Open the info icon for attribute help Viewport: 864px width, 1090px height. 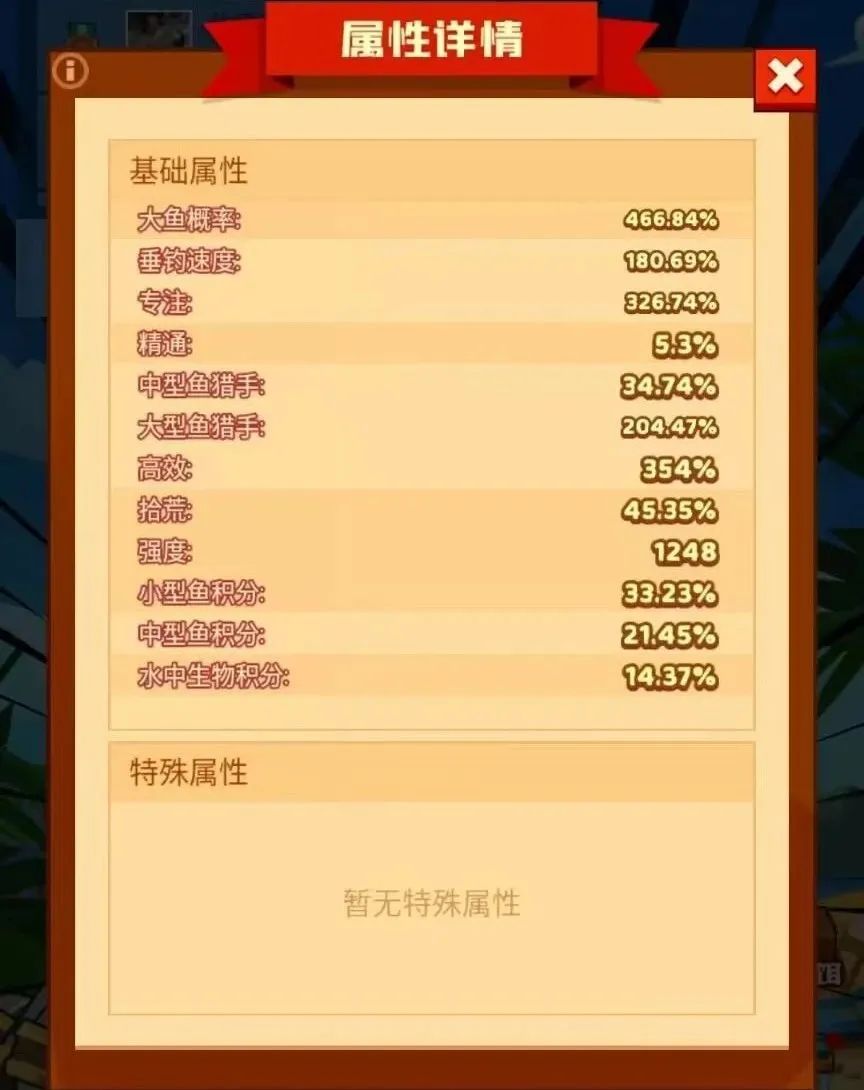coord(70,71)
